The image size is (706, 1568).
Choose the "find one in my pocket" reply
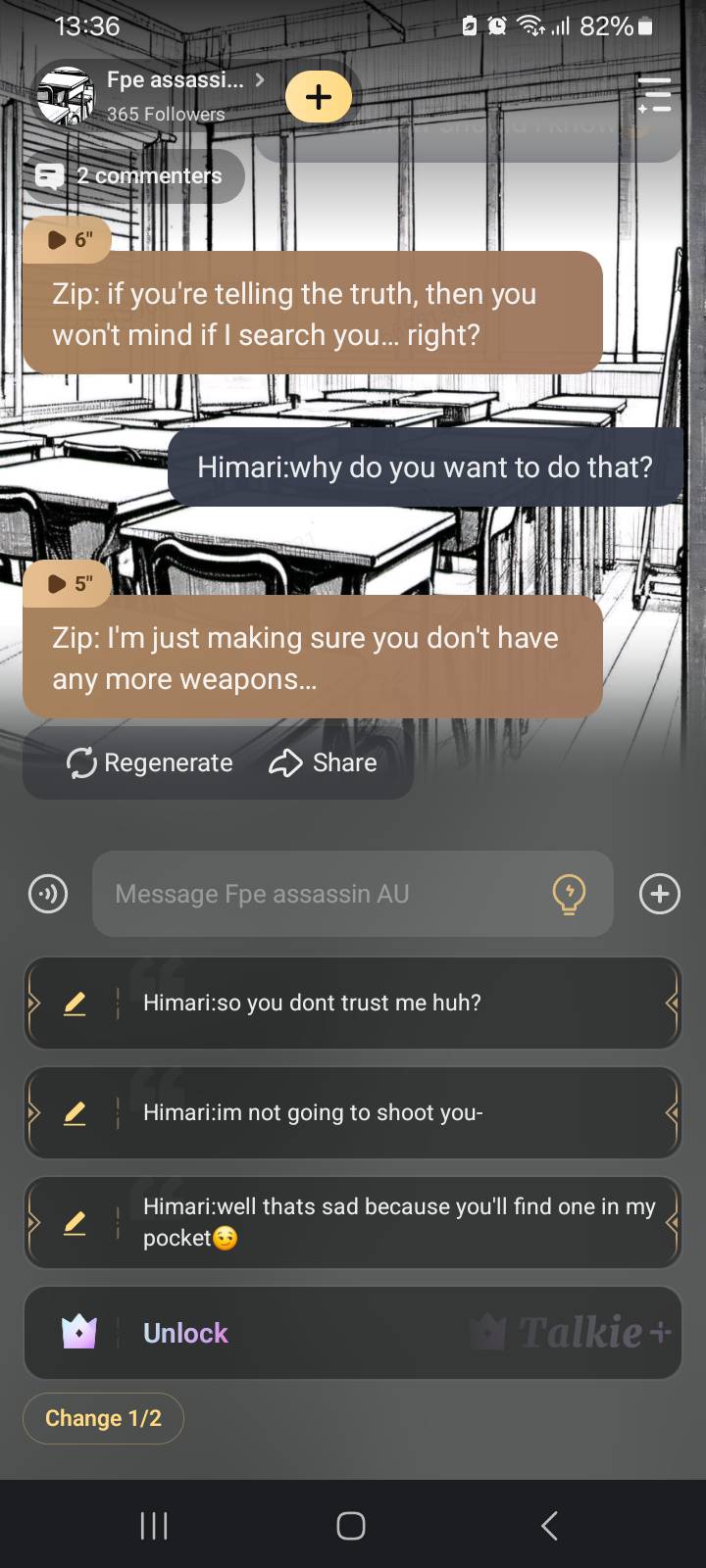[392, 1222]
